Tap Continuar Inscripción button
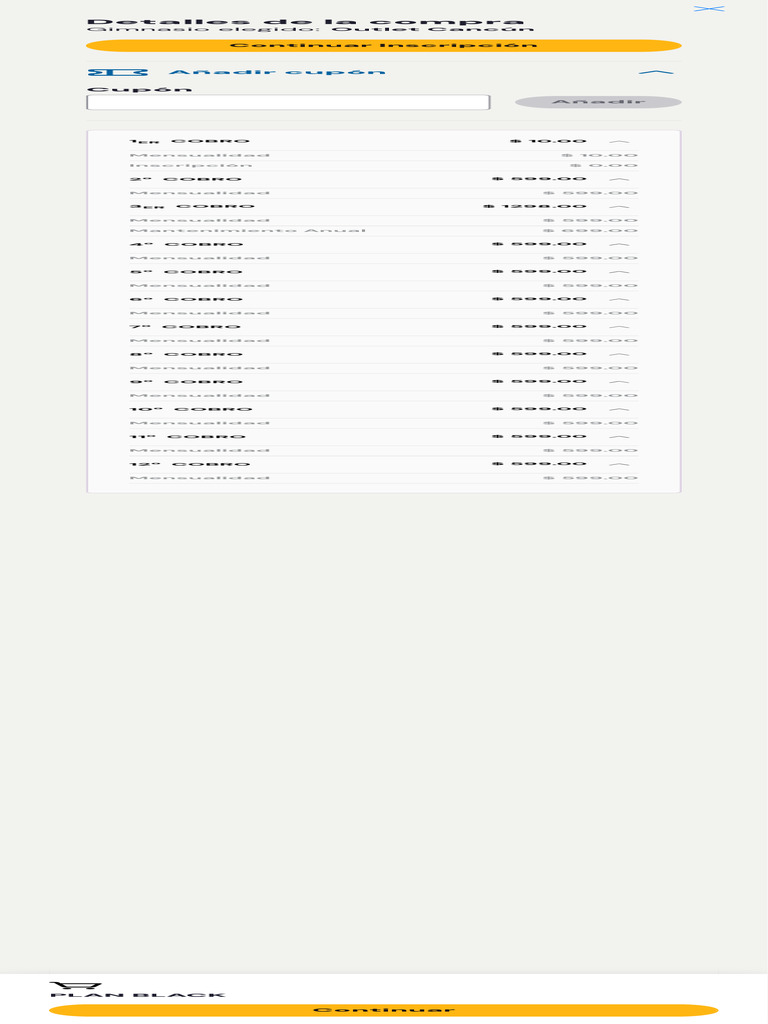This screenshot has height=1024, width=768. [384, 46]
